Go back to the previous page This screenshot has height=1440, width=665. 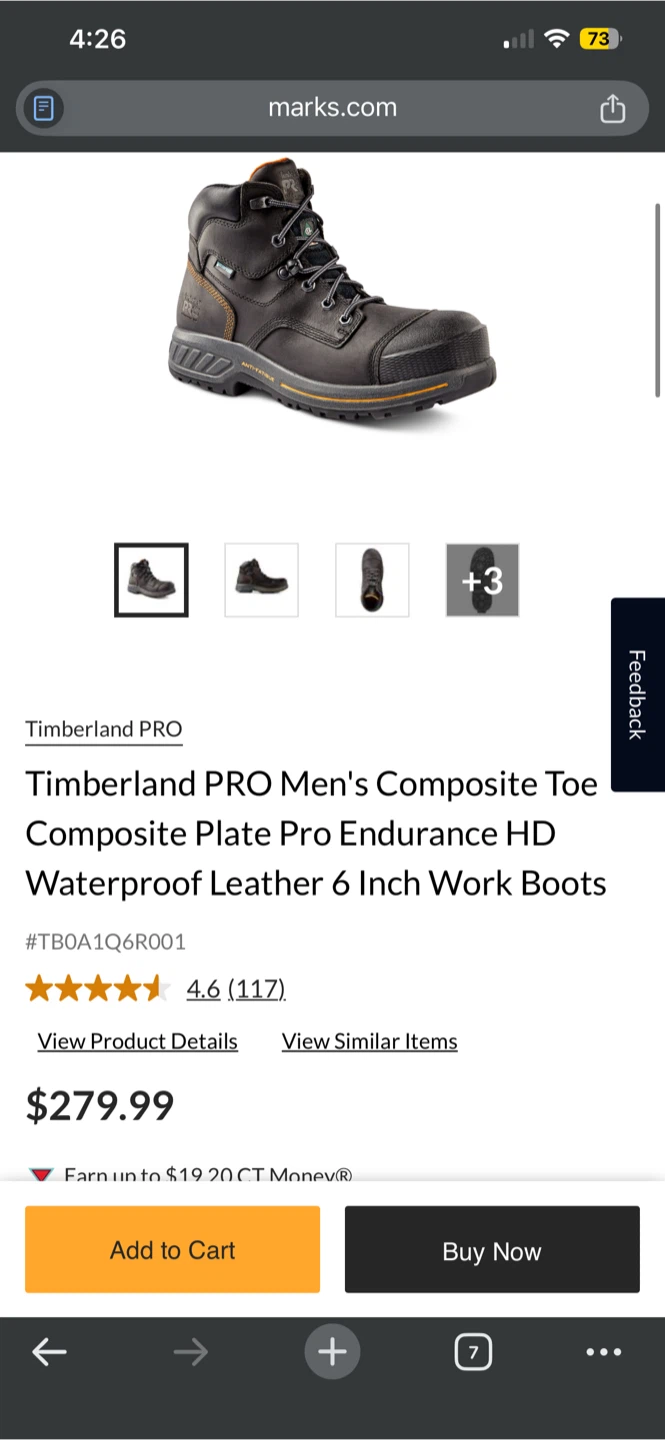point(49,1352)
